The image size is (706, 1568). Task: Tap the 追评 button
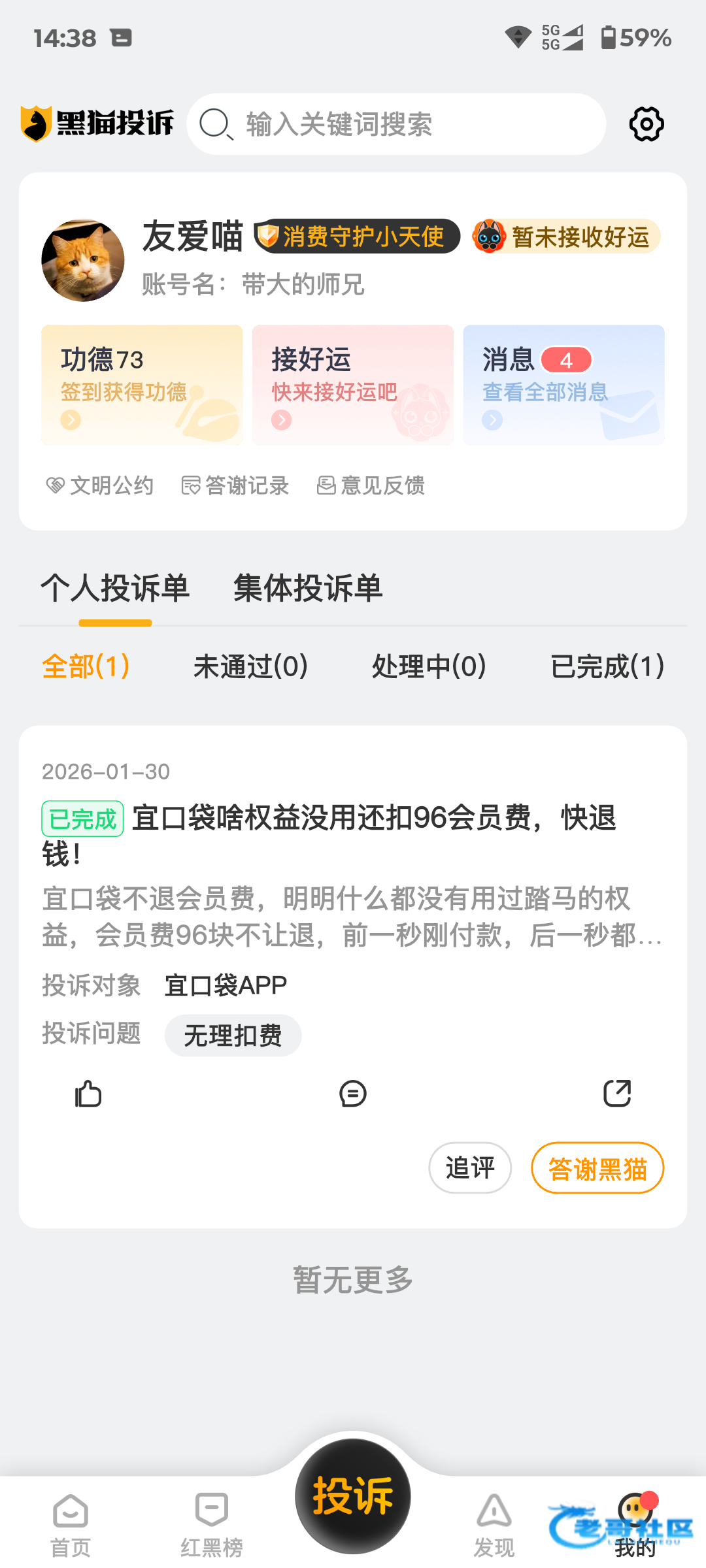[x=470, y=1168]
